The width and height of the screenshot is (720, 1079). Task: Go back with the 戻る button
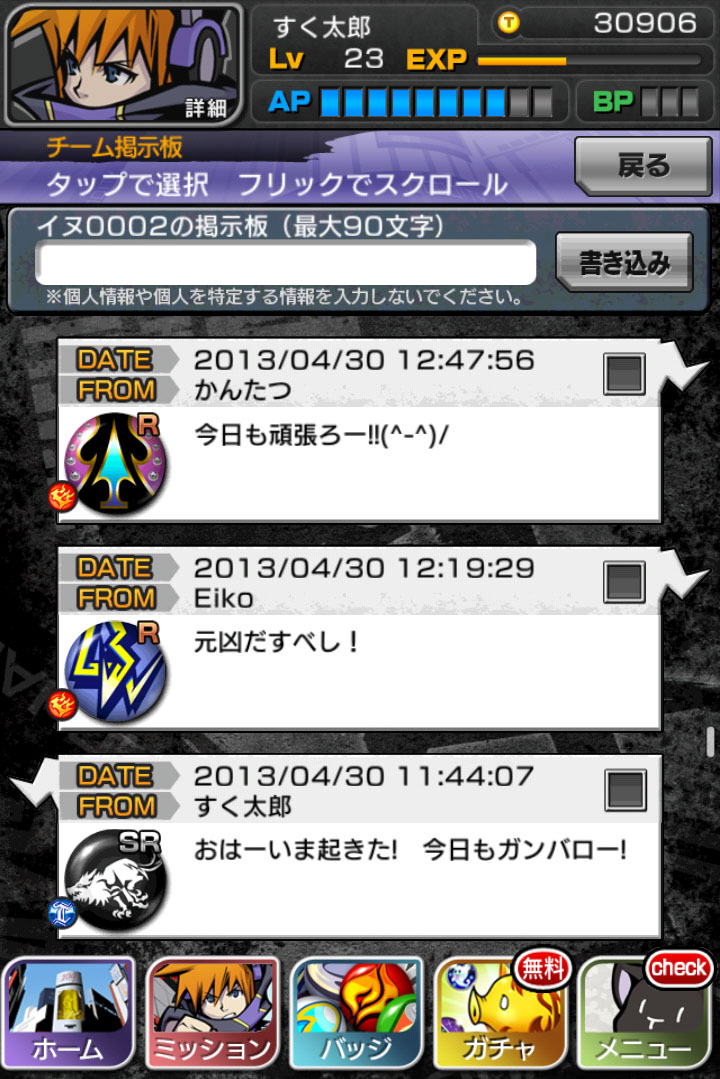(x=643, y=166)
